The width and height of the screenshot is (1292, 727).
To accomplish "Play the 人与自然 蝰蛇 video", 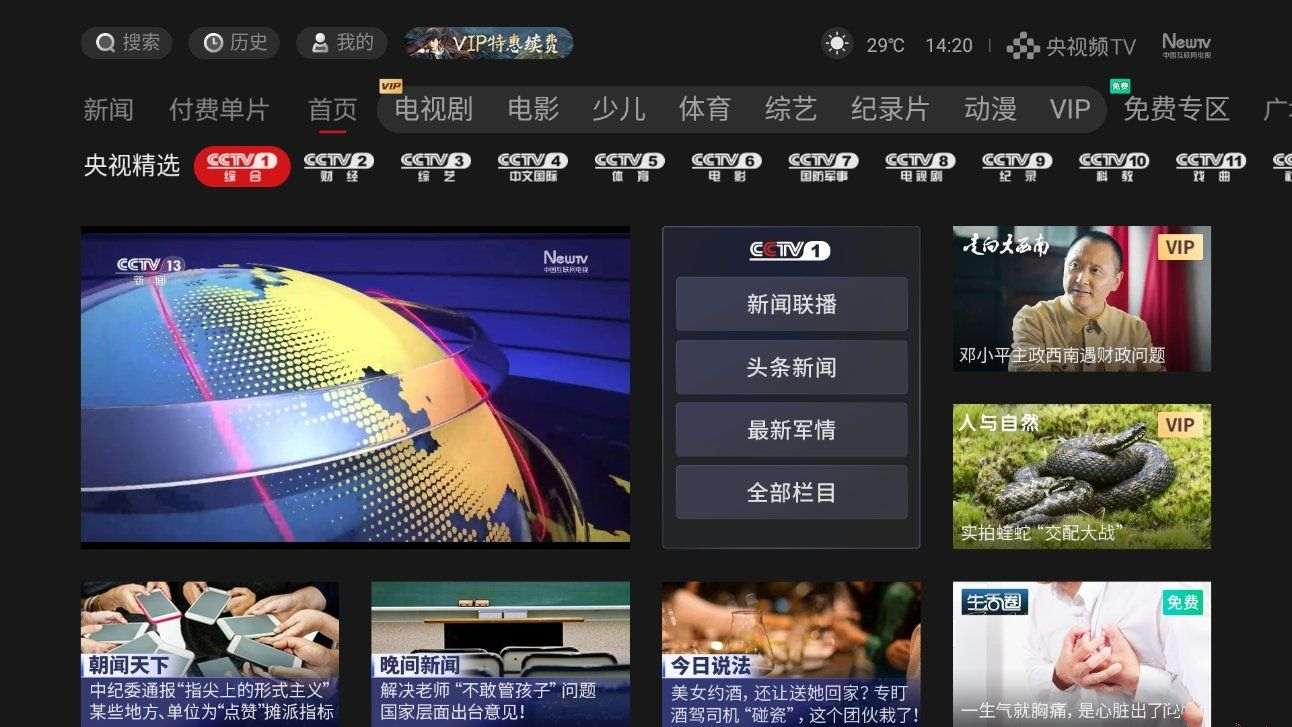I will pos(1081,476).
